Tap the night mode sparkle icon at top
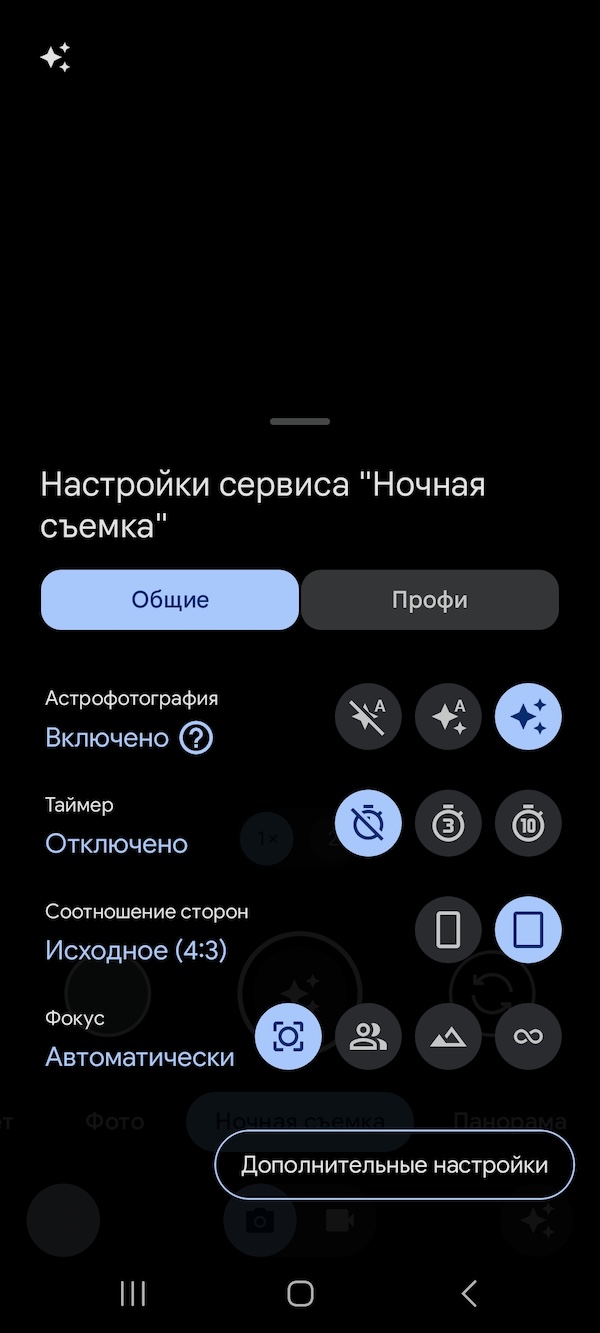 [55, 58]
